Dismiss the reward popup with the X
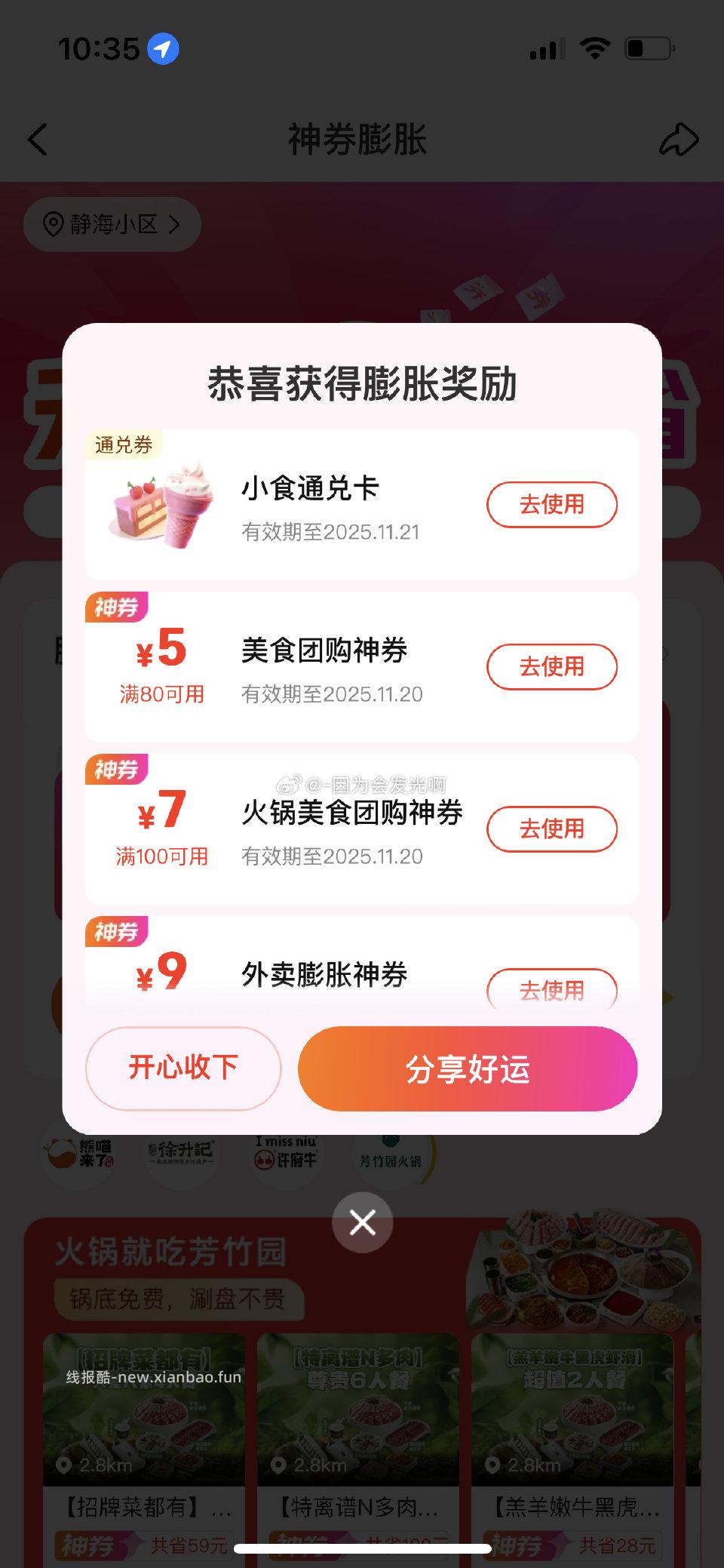The width and height of the screenshot is (724, 1568). tap(362, 1222)
